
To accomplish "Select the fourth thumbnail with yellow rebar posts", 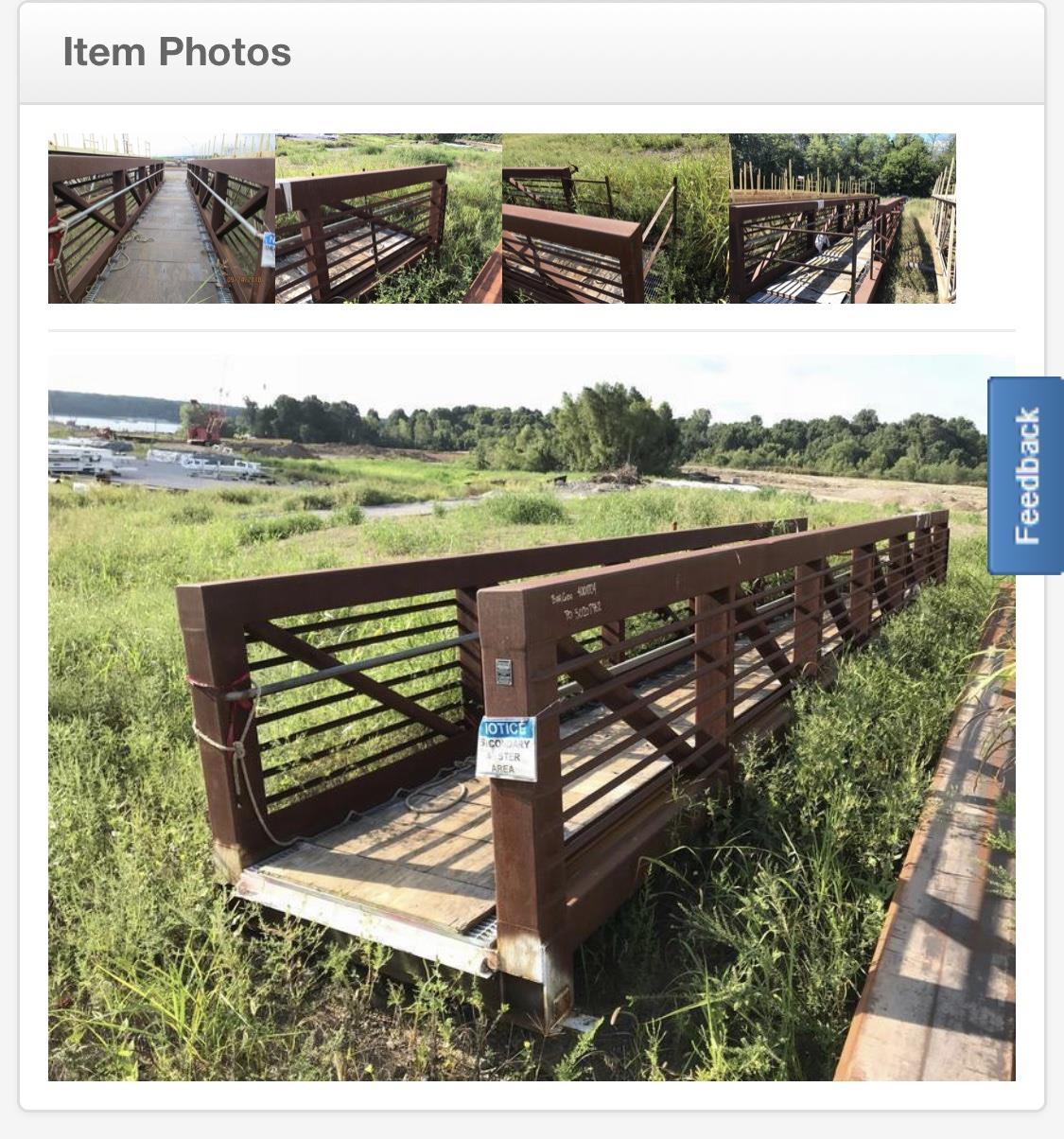I will coord(843,219).
